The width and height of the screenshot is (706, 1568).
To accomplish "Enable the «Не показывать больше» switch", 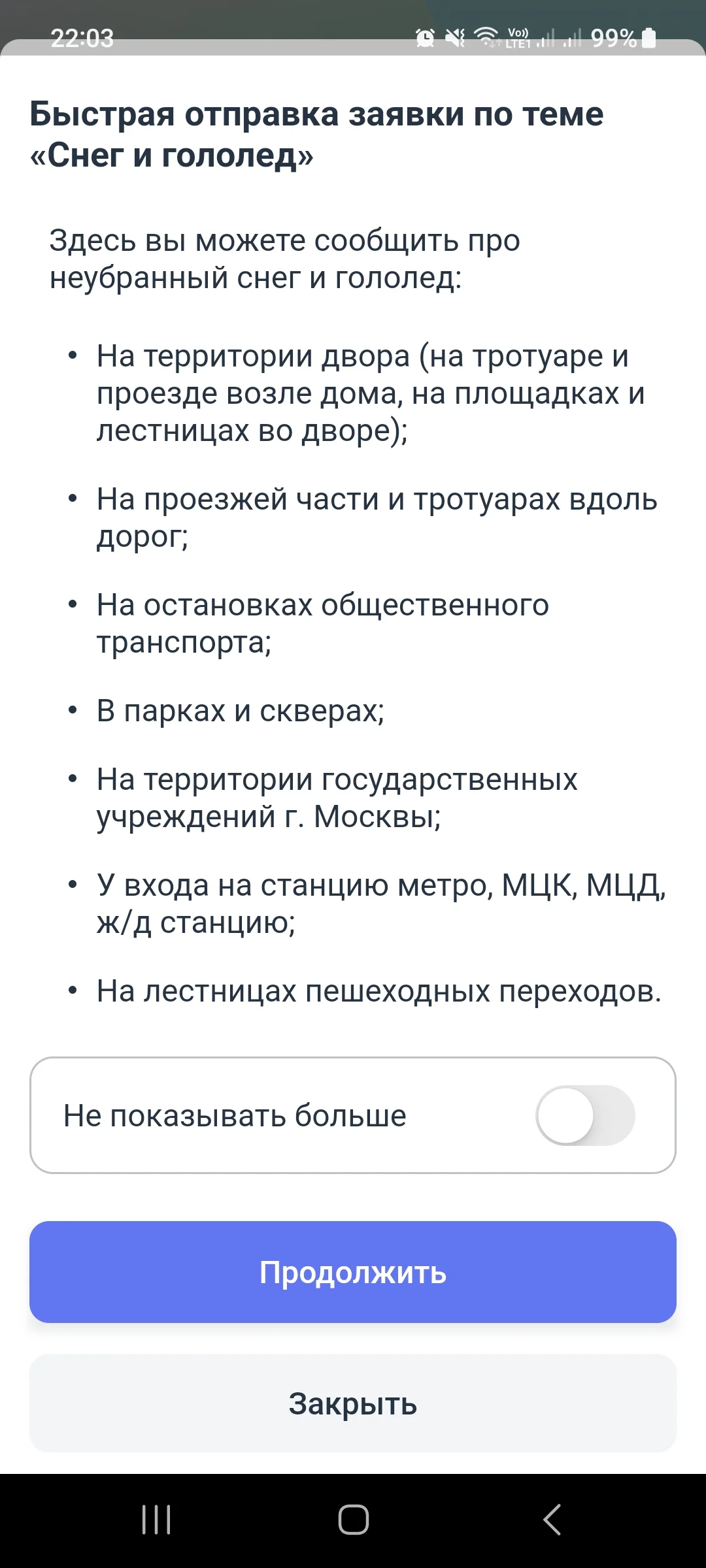I will tap(585, 1115).
